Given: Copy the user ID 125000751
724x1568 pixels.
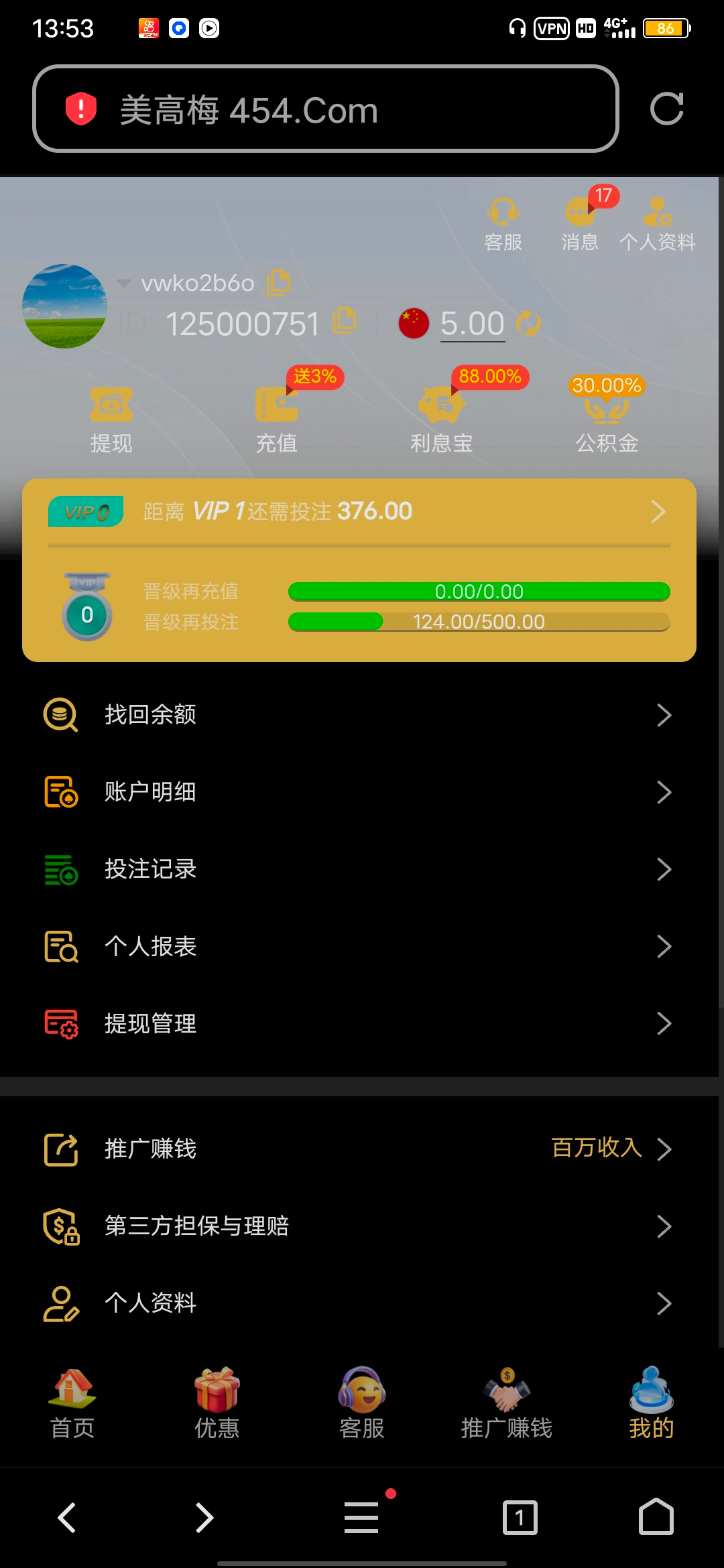Looking at the screenshot, I should pyautogui.click(x=345, y=322).
